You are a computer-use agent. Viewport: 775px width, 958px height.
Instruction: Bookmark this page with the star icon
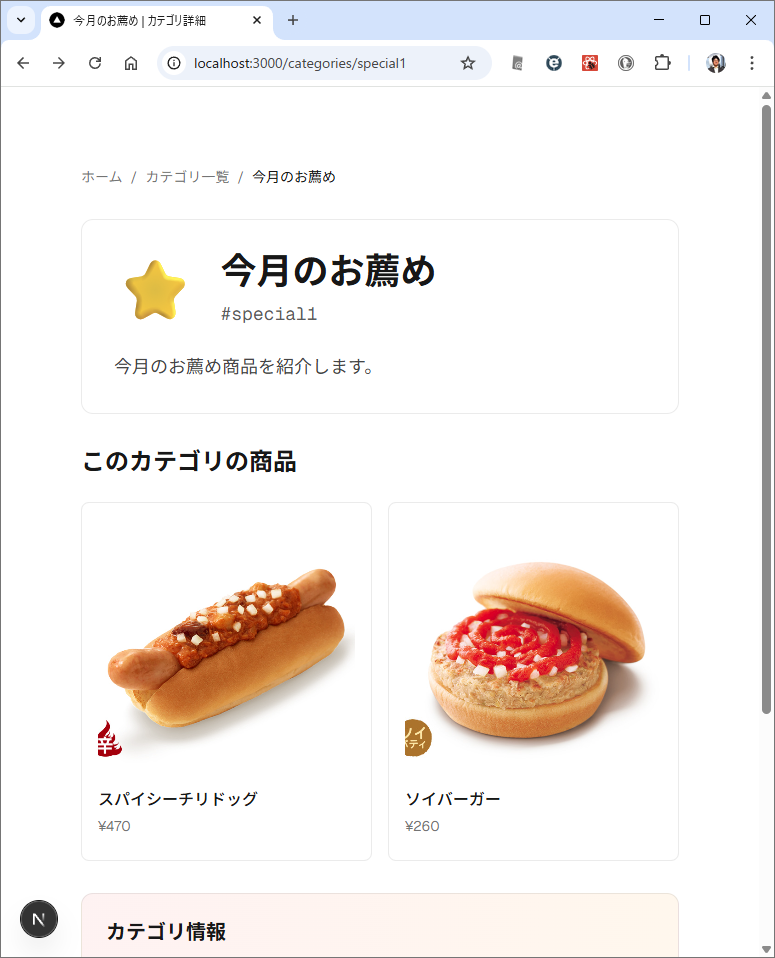[x=467, y=63]
